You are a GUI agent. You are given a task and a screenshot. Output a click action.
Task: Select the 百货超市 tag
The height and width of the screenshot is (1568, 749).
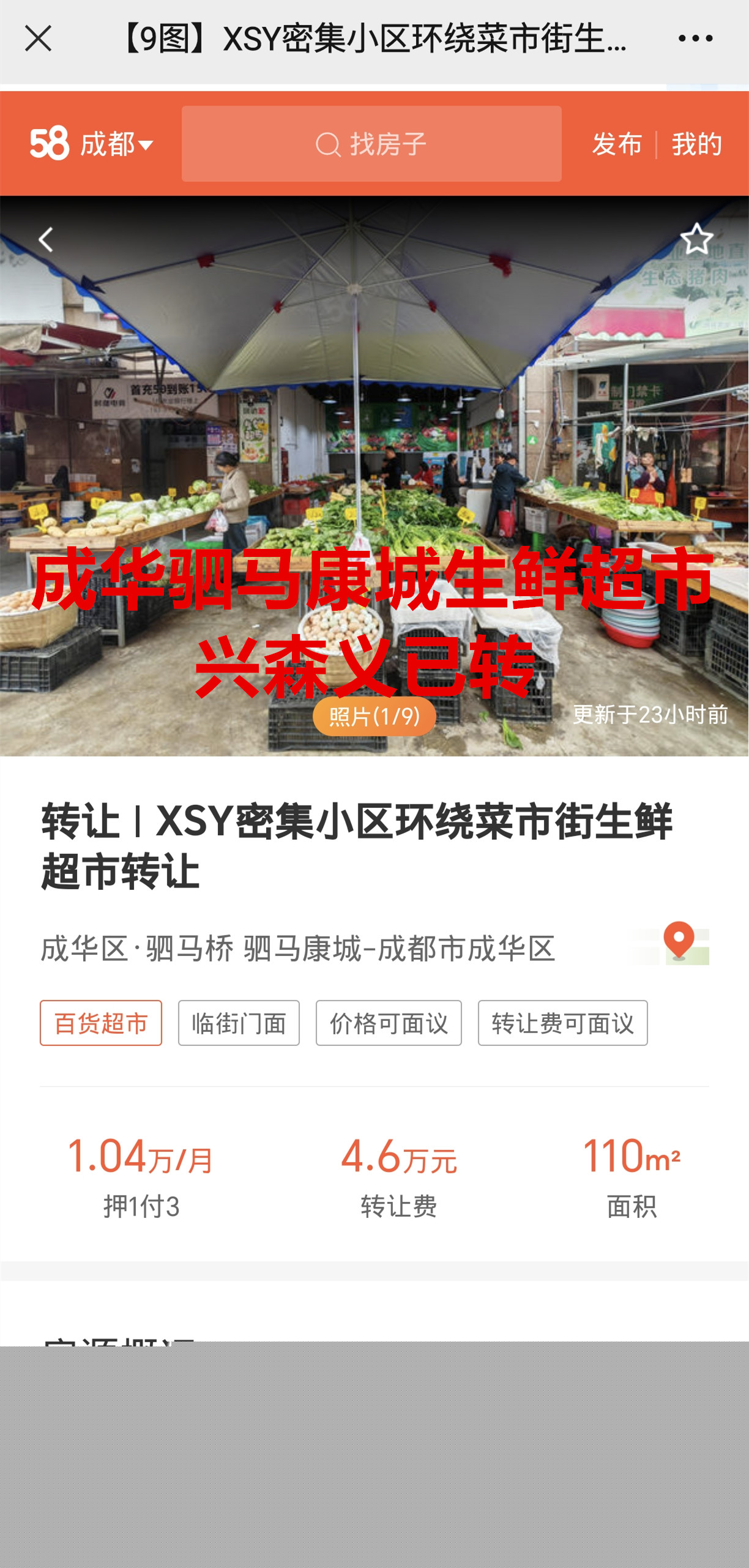click(101, 1023)
